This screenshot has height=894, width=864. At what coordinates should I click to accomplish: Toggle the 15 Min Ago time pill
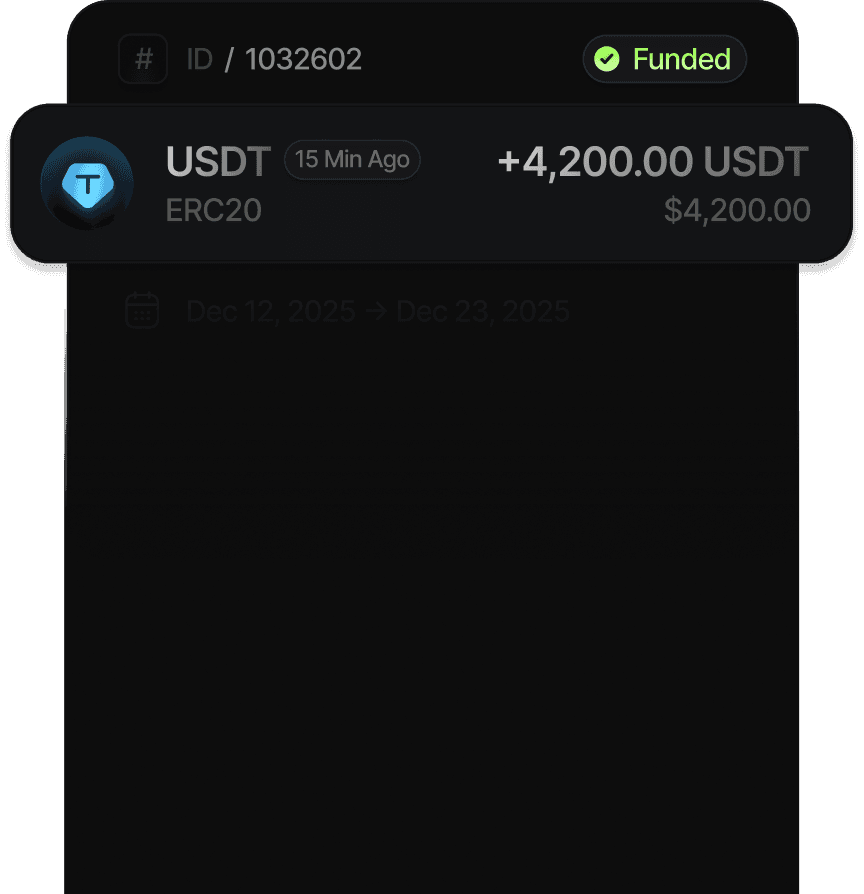click(352, 160)
